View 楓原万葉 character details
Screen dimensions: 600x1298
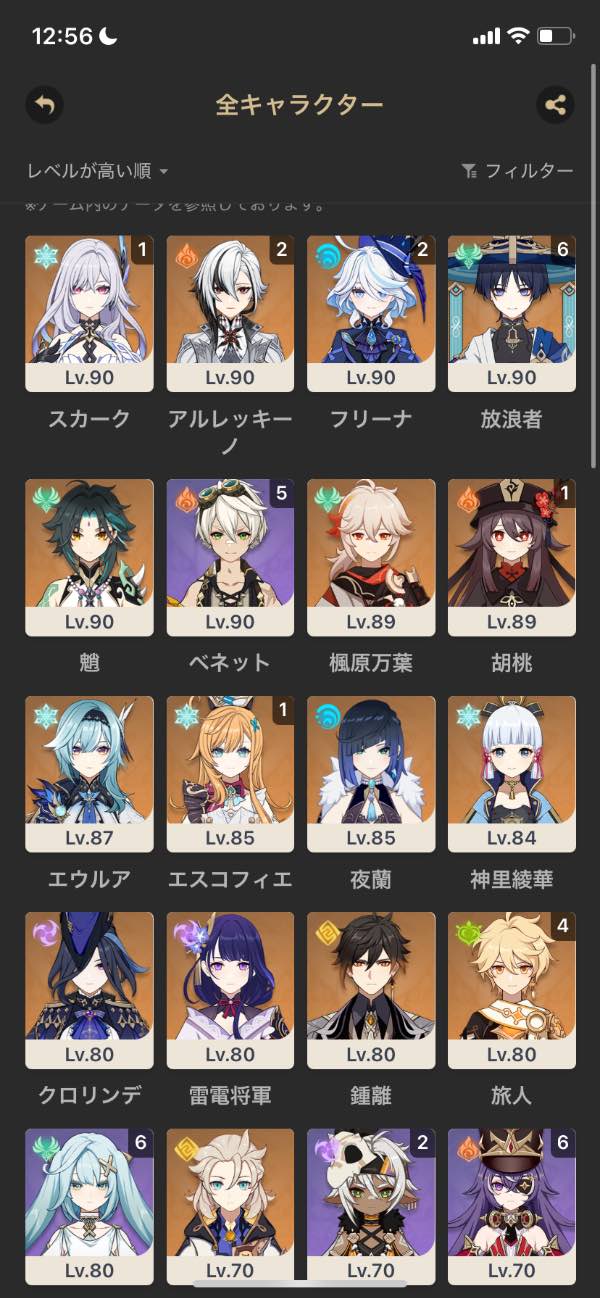click(371, 557)
